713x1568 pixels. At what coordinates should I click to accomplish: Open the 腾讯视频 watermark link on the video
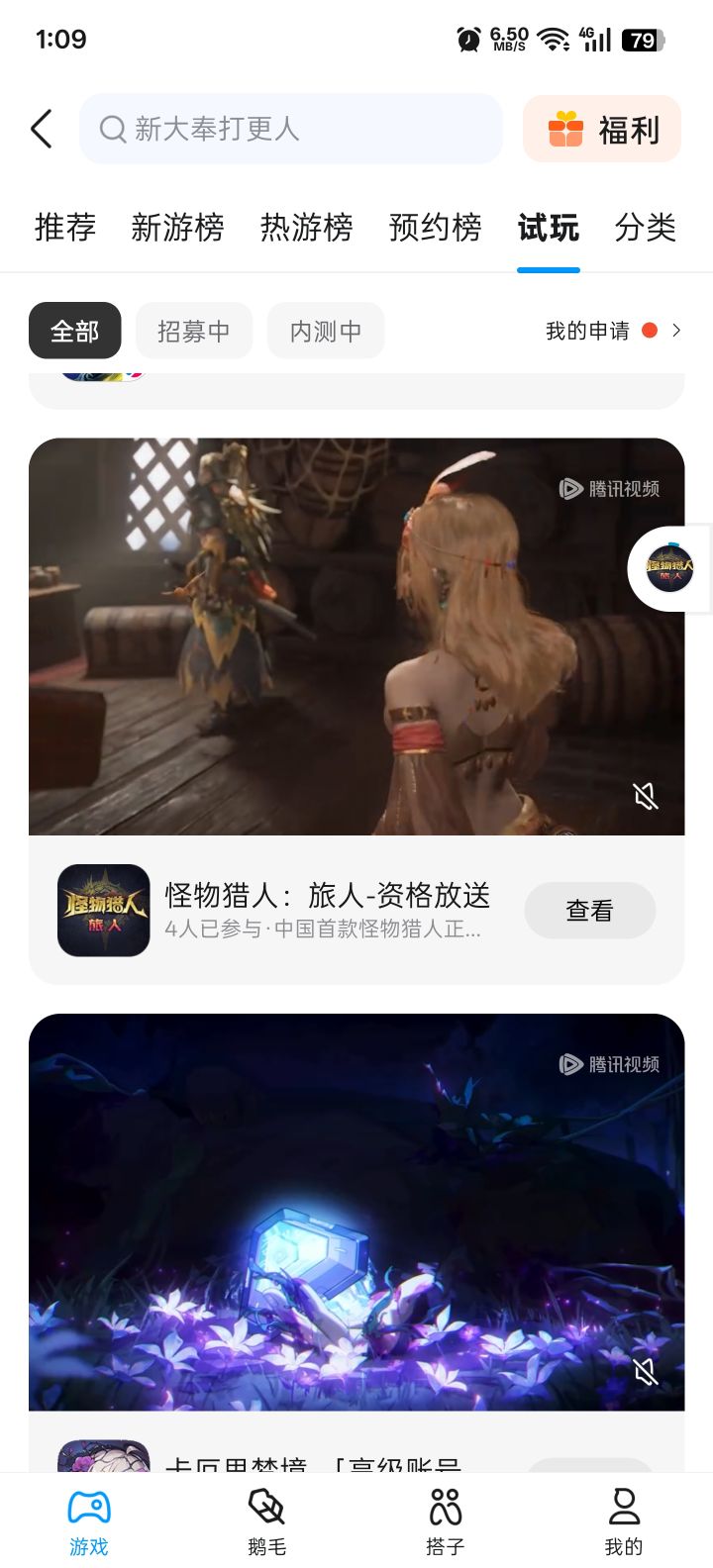pyautogui.click(x=612, y=489)
